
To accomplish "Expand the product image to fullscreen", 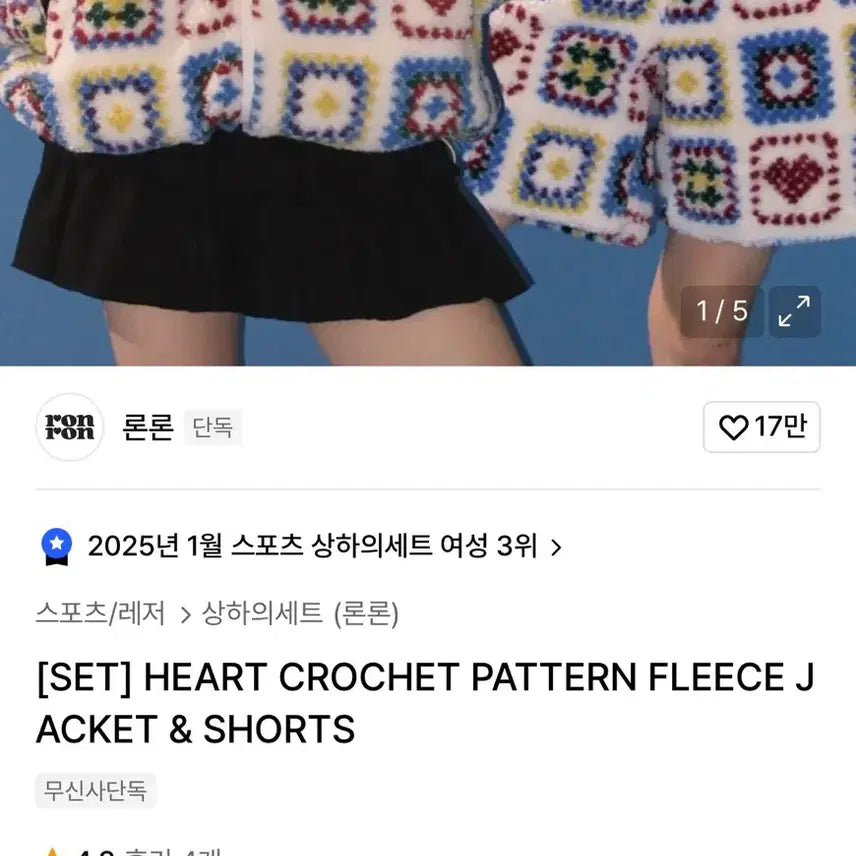I will (794, 312).
